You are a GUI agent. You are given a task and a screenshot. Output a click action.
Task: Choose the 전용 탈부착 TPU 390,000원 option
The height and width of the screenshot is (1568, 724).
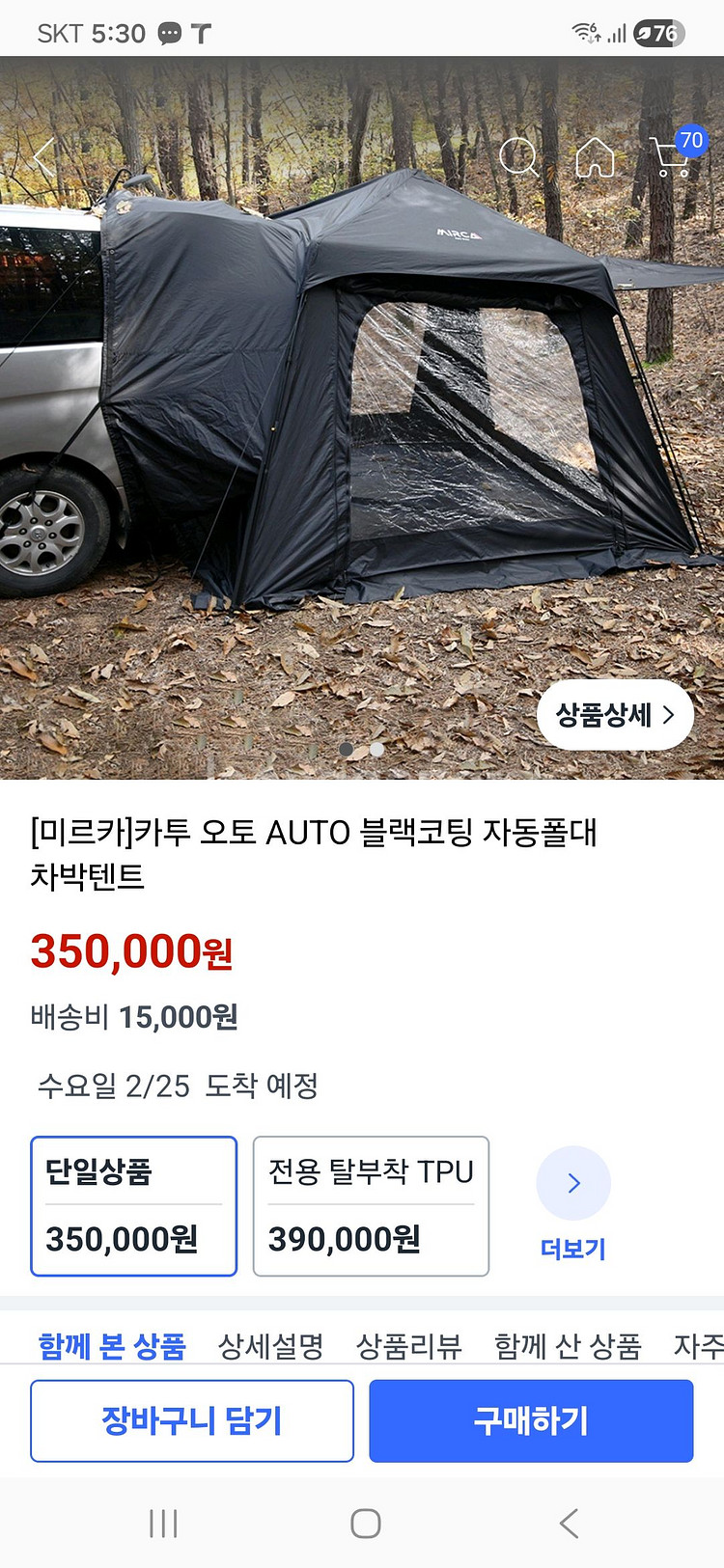click(371, 1206)
